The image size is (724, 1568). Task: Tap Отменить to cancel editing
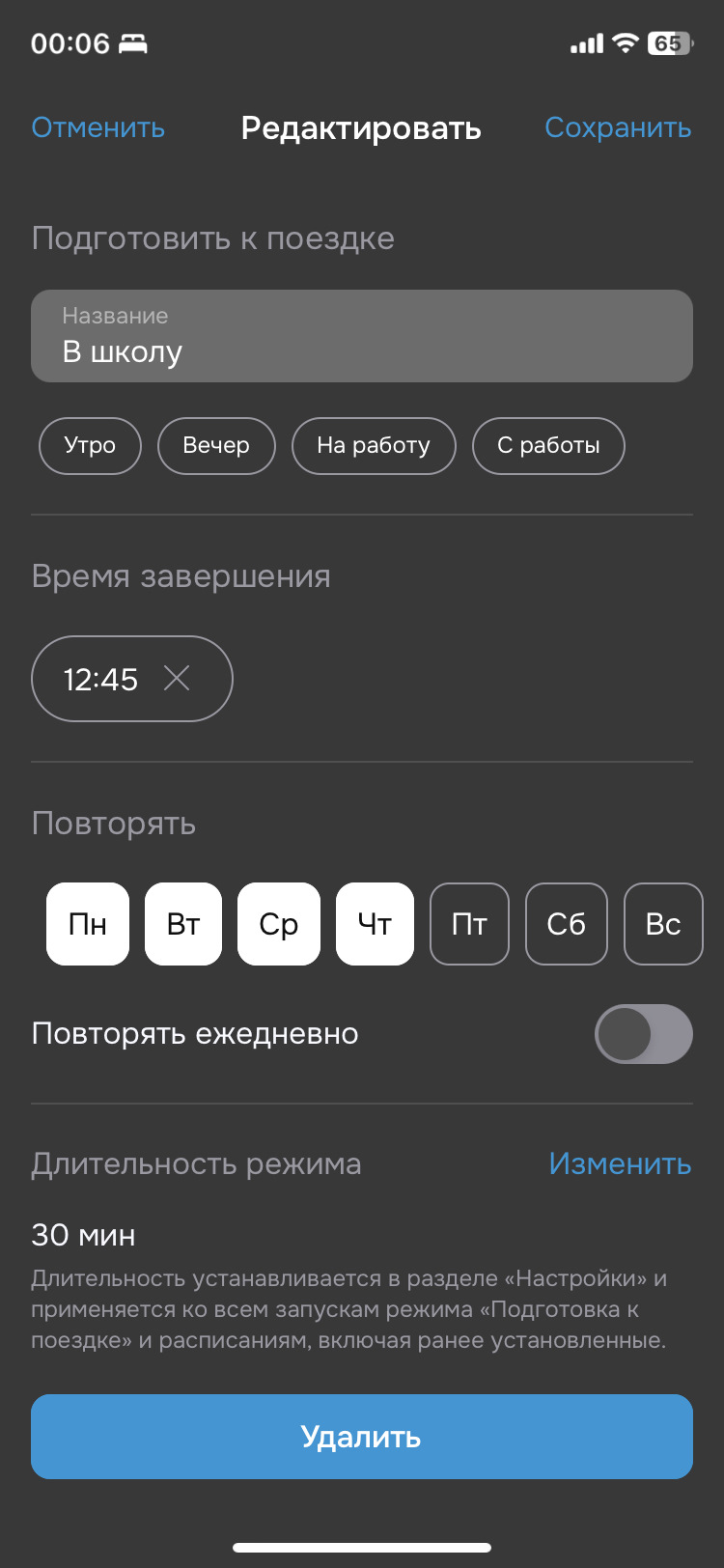point(97,127)
